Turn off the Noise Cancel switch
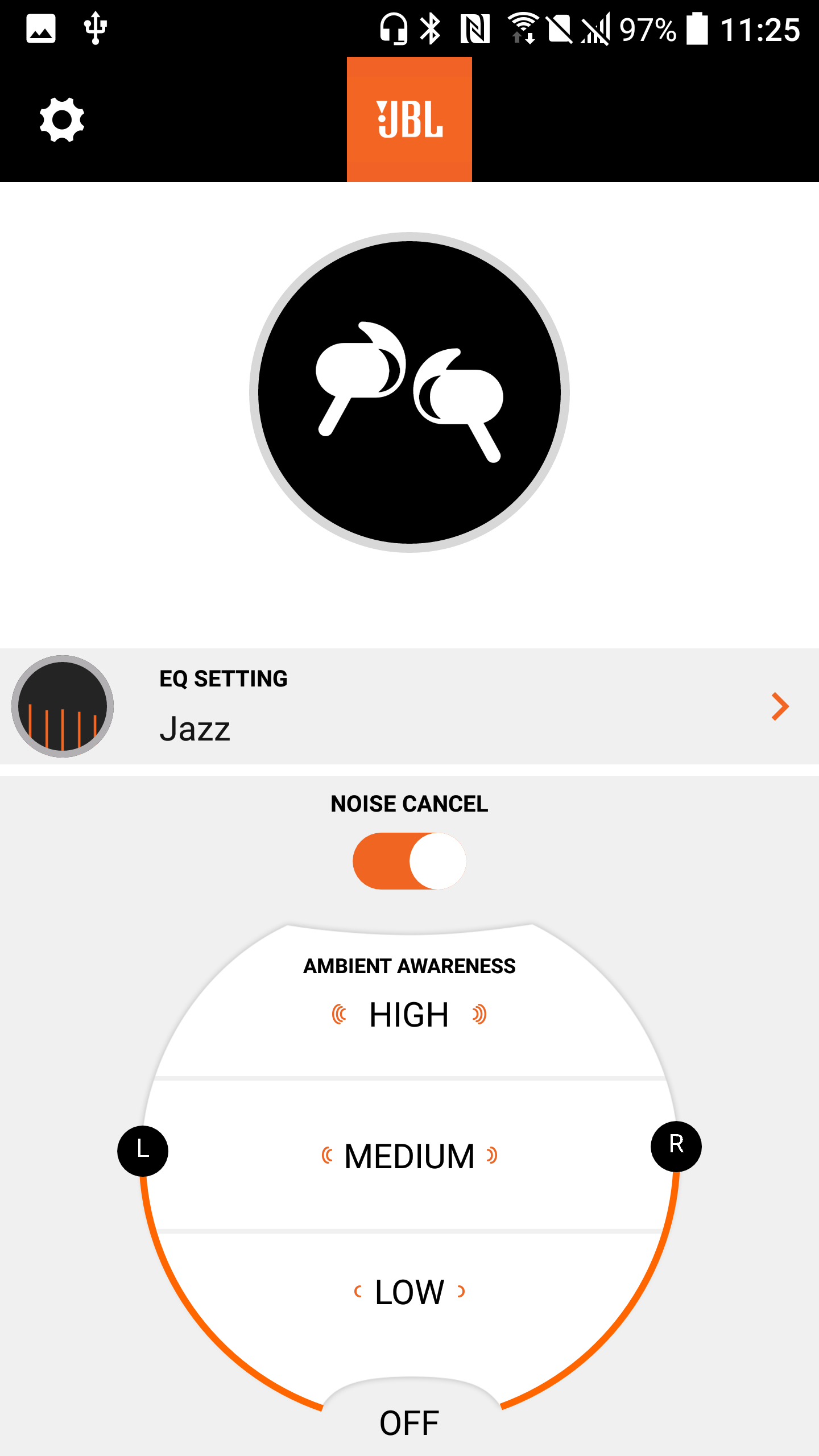 [409, 861]
